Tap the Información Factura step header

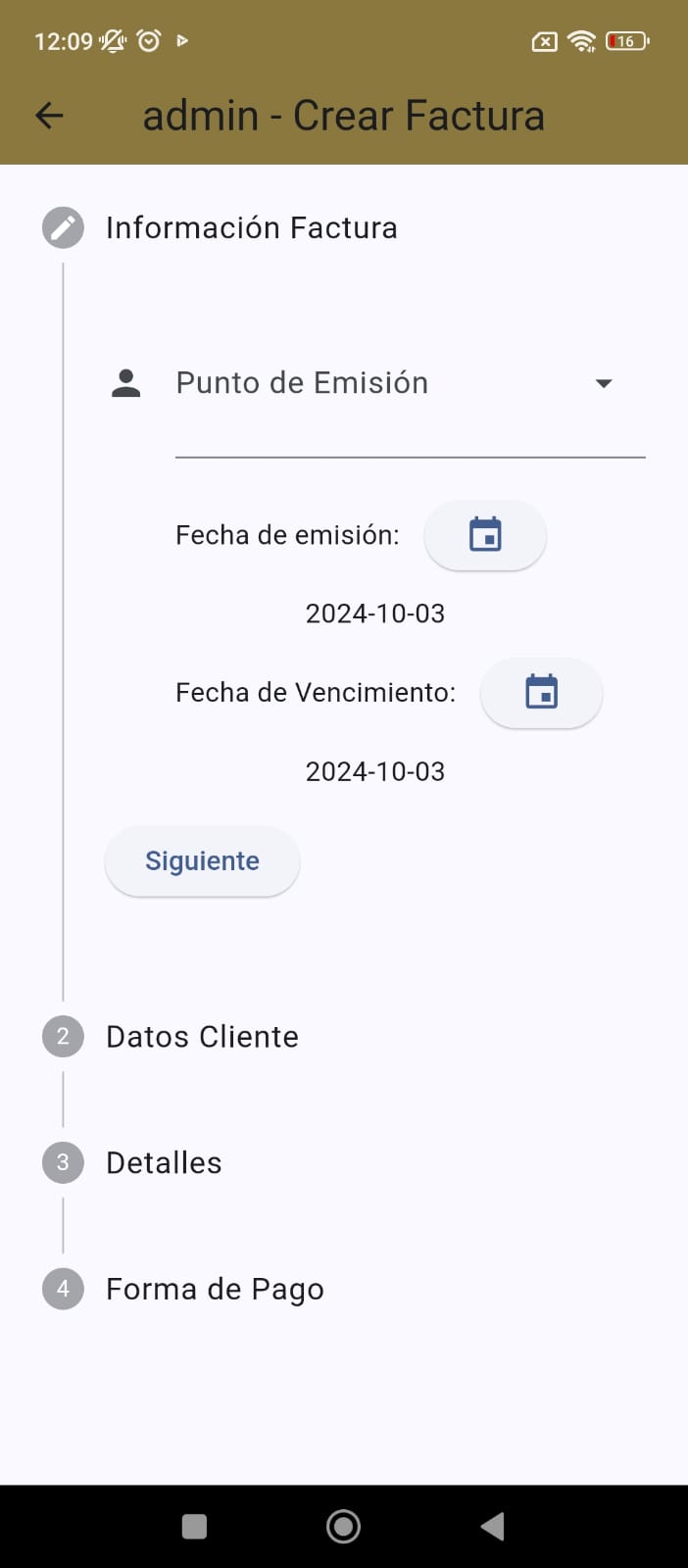point(251,228)
